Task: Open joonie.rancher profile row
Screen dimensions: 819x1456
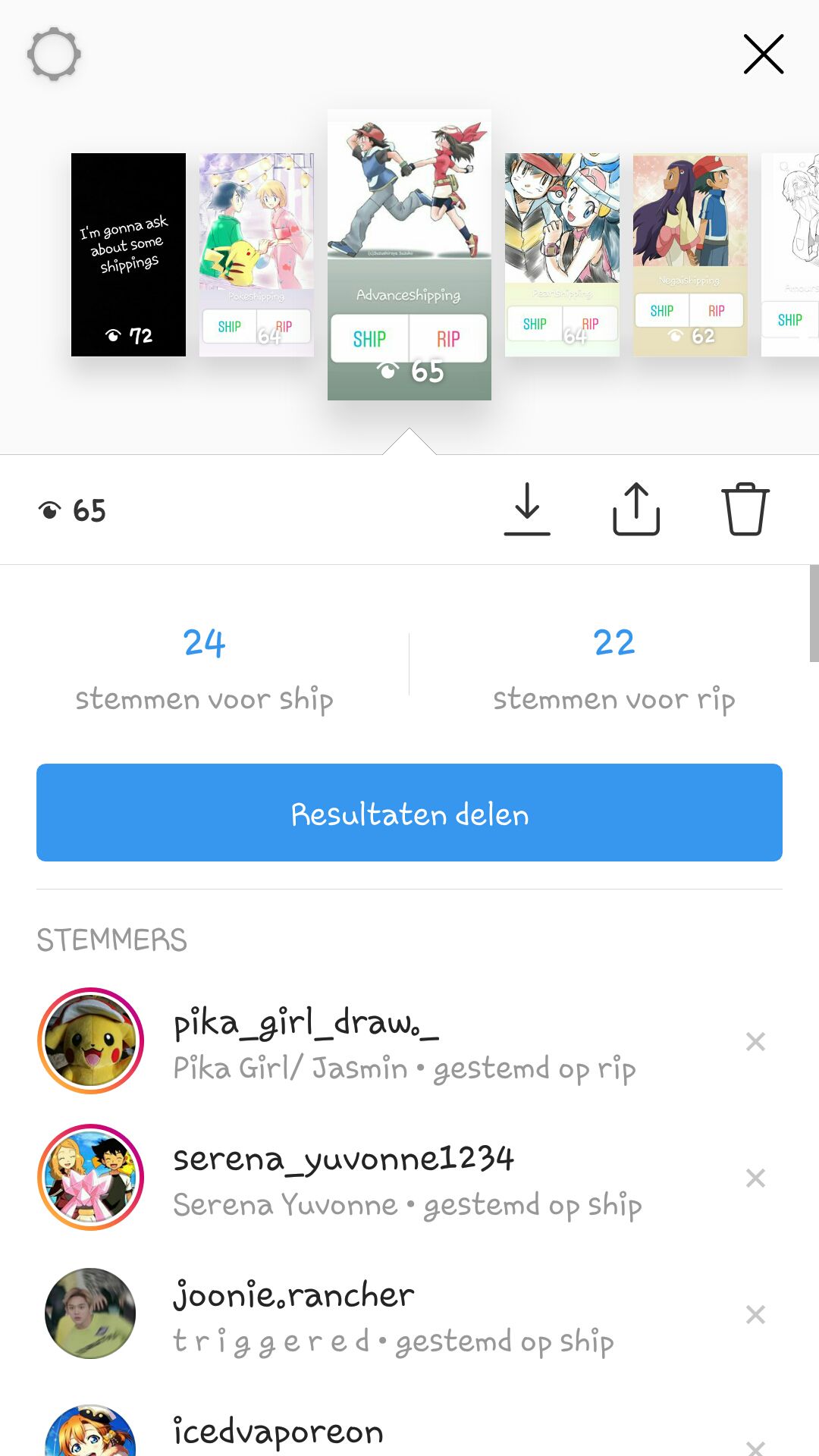Action: [x=409, y=1314]
